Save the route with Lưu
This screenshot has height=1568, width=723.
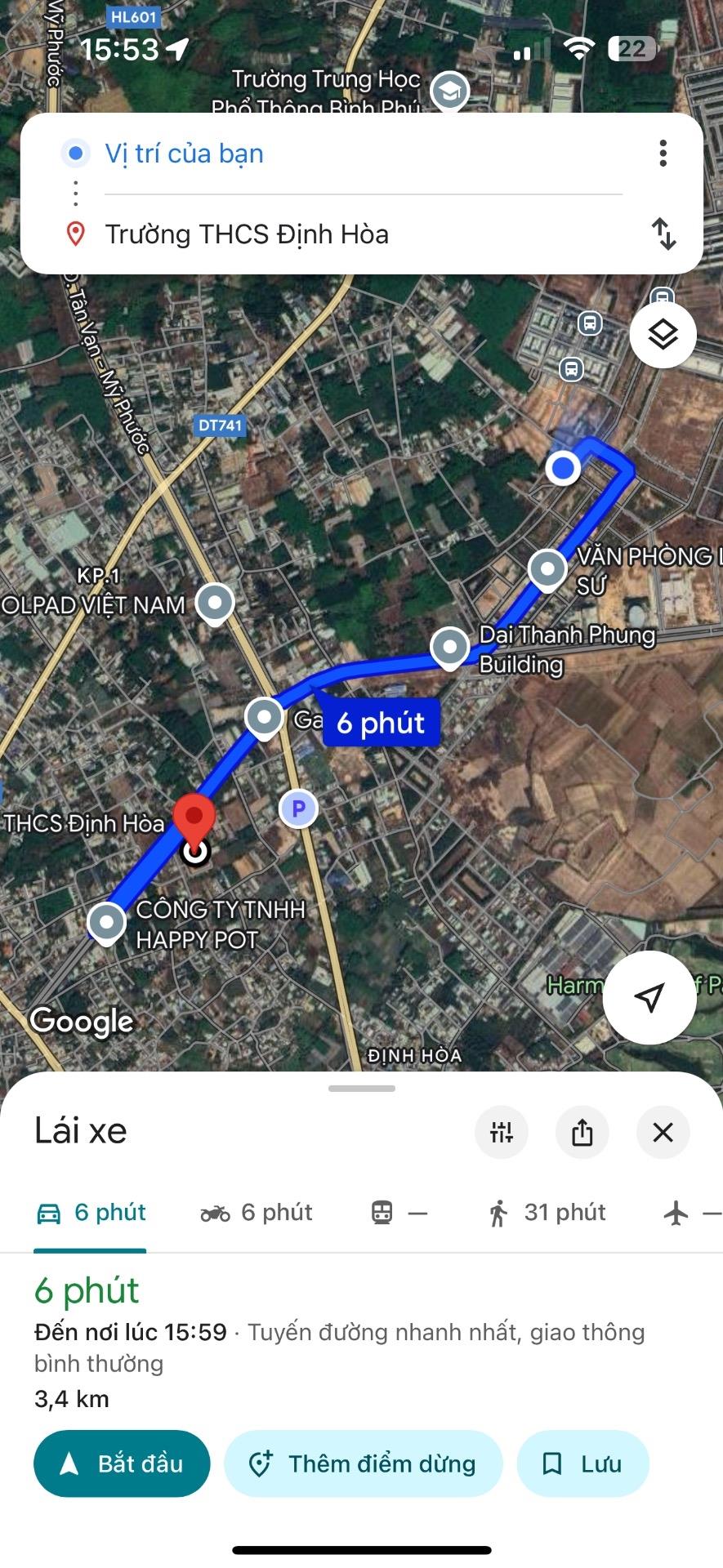[x=582, y=1463]
